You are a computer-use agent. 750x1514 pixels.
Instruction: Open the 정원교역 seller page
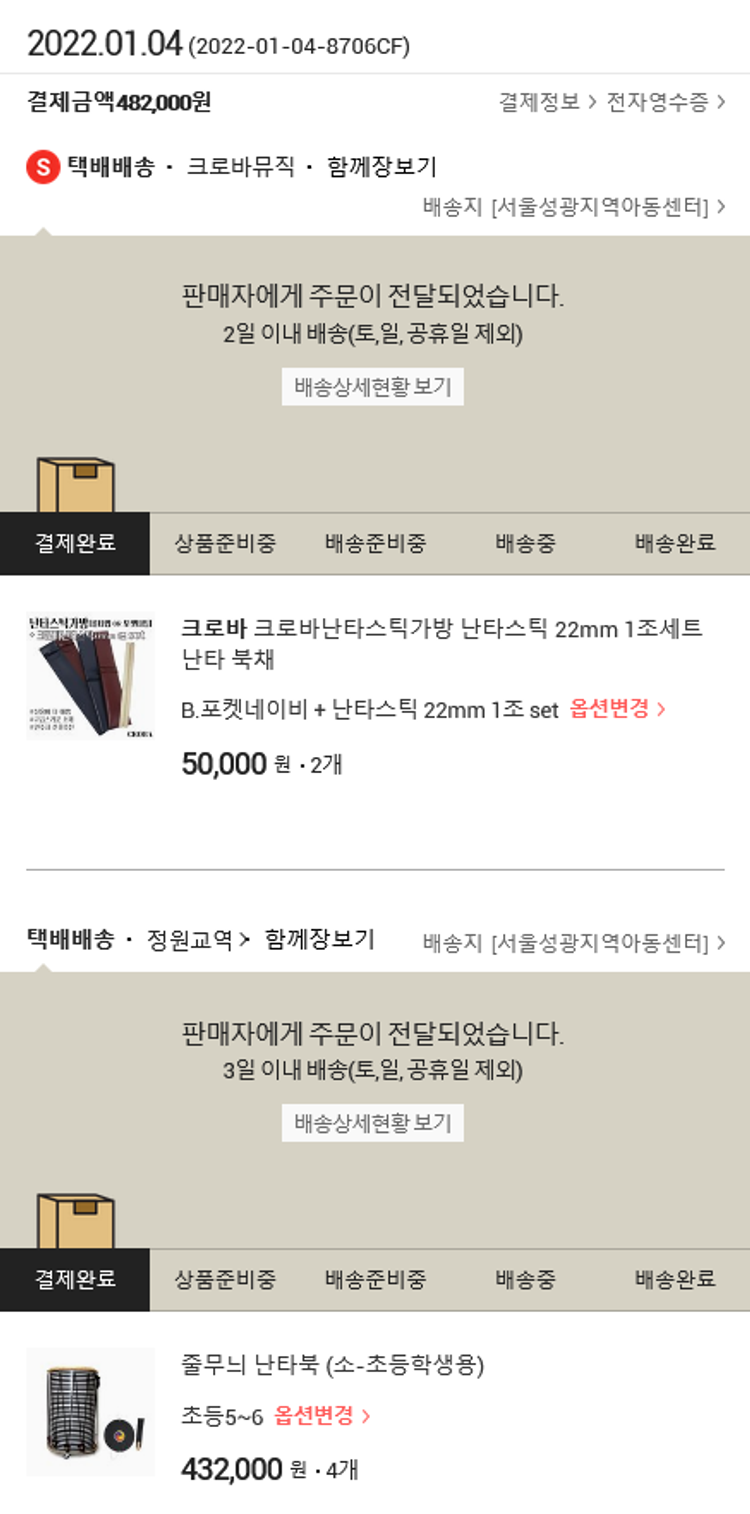197,940
